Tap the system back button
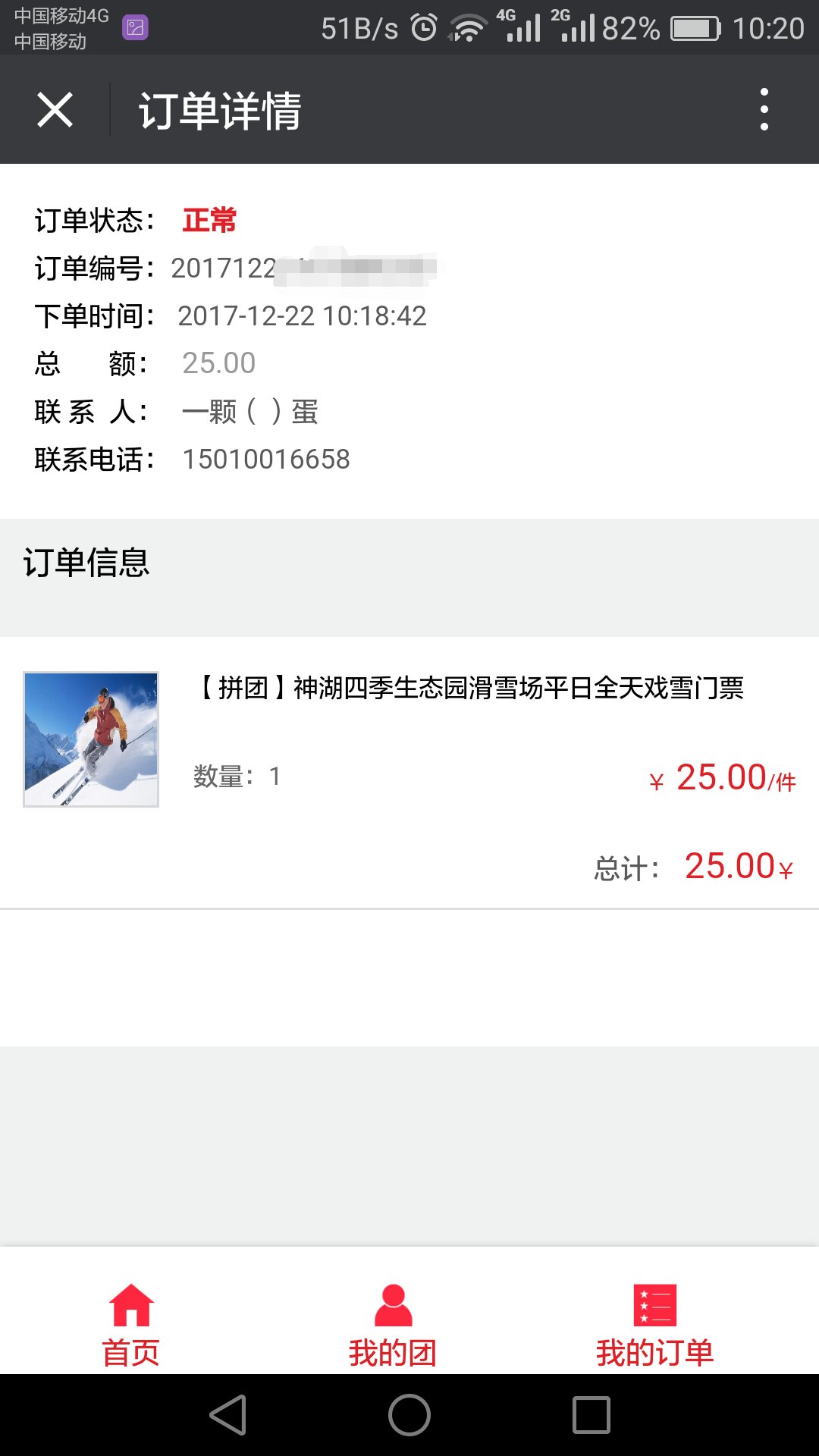Image resolution: width=819 pixels, height=1456 pixels. (227, 1415)
